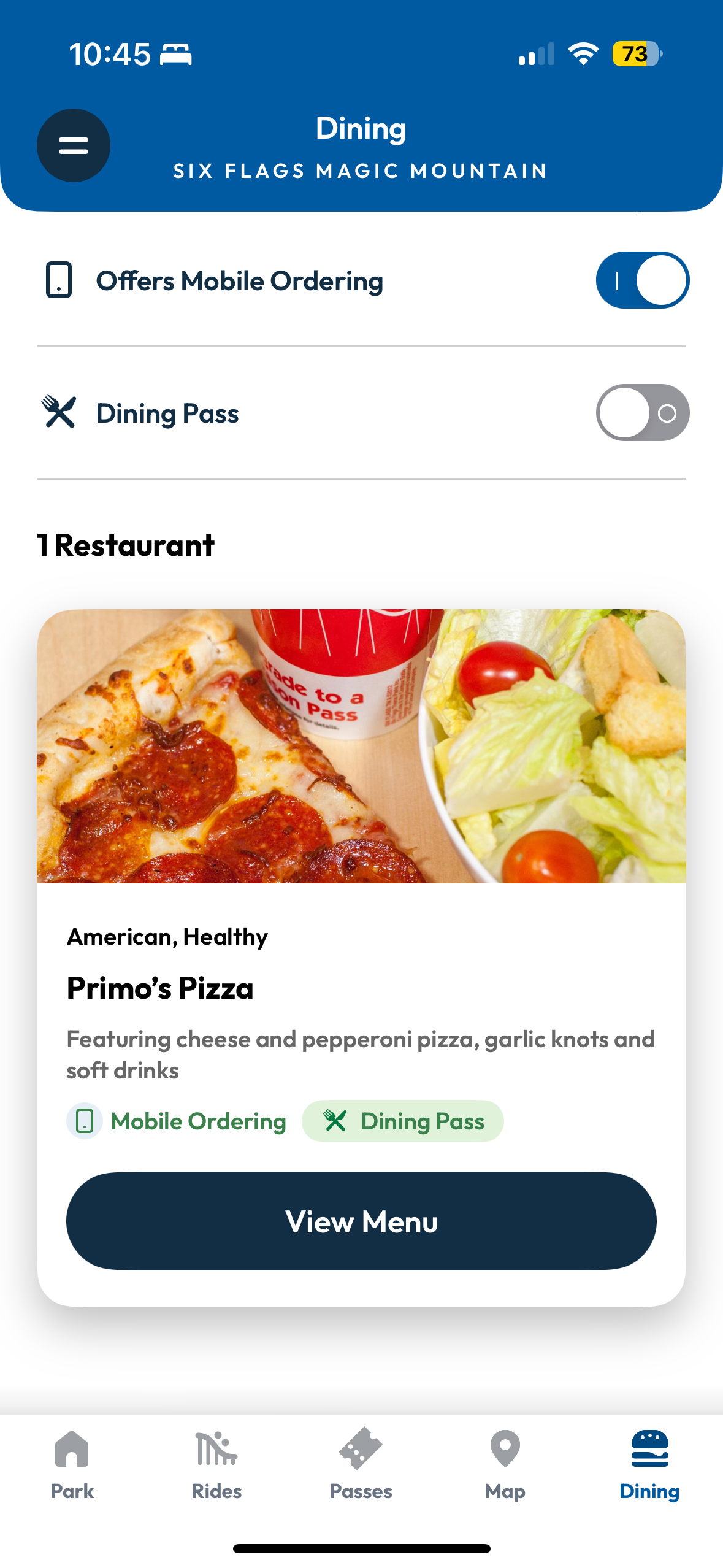Image resolution: width=723 pixels, height=1568 pixels.
Task: Click the fork and knife Dining Pass icon
Action: (x=59, y=412)
